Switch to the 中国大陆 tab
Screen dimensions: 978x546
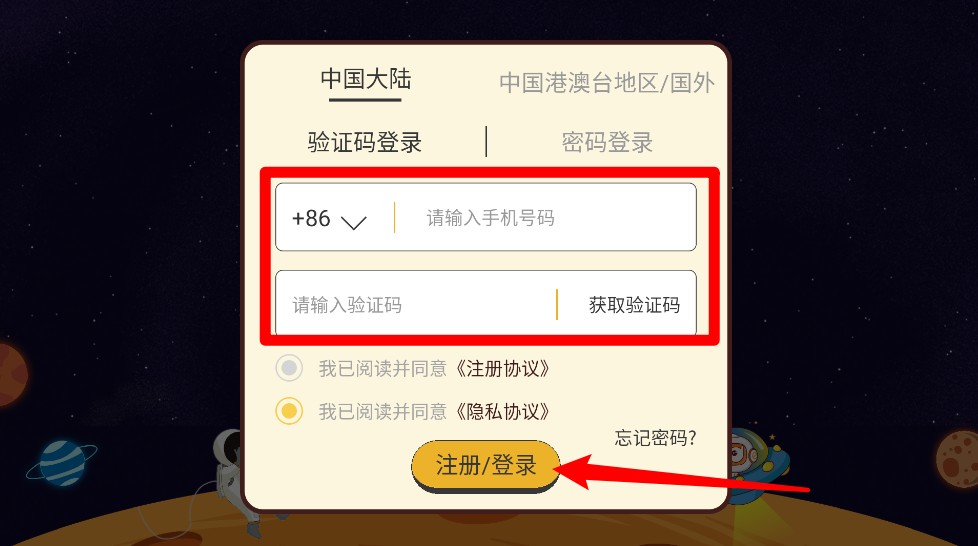click(365, 79)
